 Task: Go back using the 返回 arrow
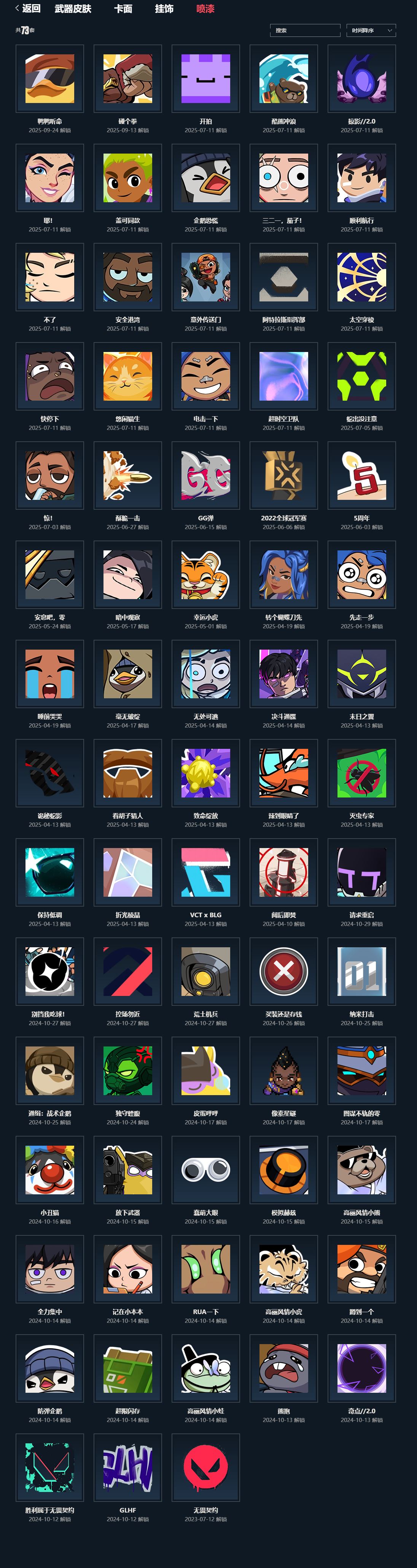27,8
